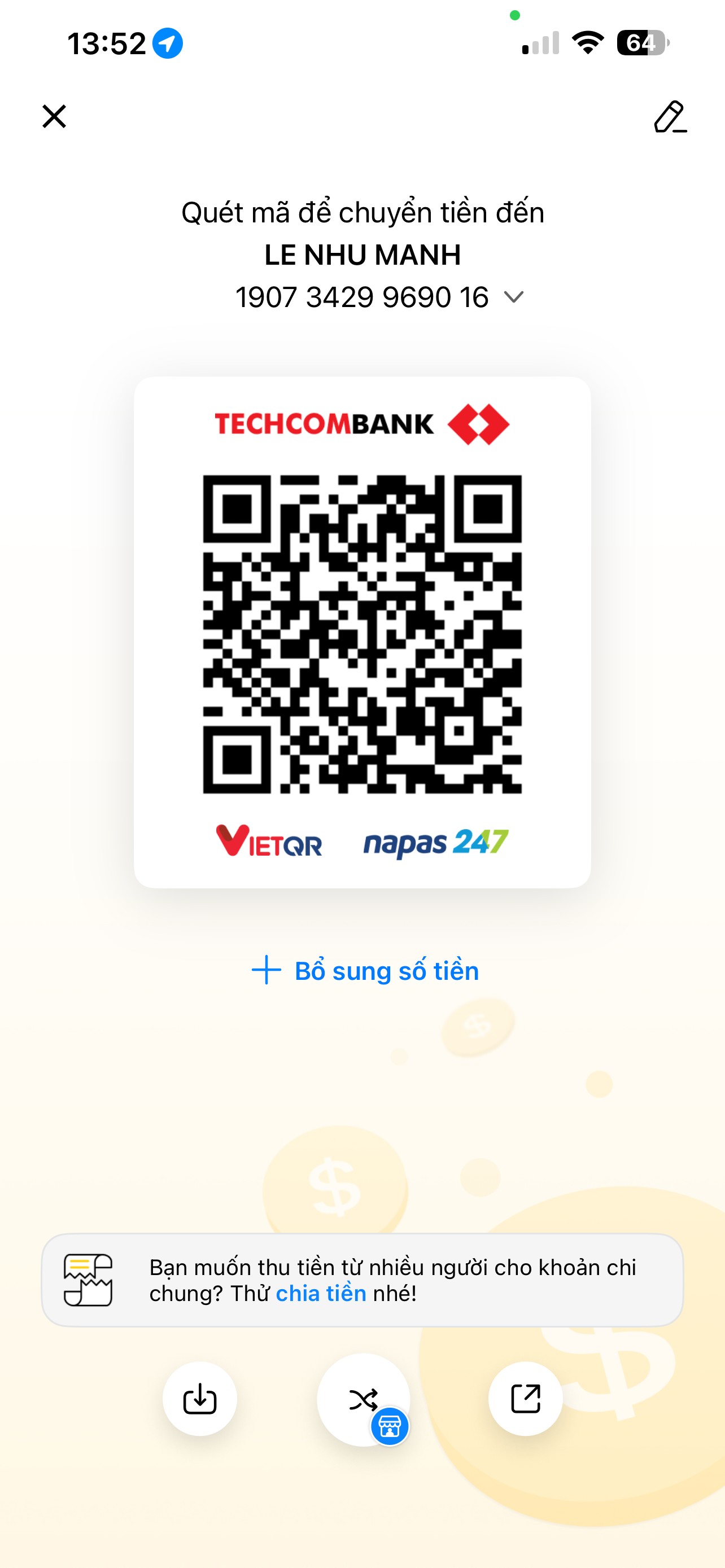Expand the account number dropdown

click(x=514, y=297)
